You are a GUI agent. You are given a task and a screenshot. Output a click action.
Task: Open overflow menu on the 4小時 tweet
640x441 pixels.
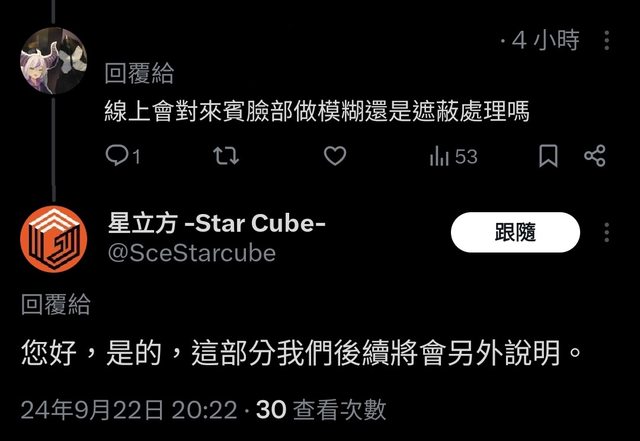click(607, 41)
